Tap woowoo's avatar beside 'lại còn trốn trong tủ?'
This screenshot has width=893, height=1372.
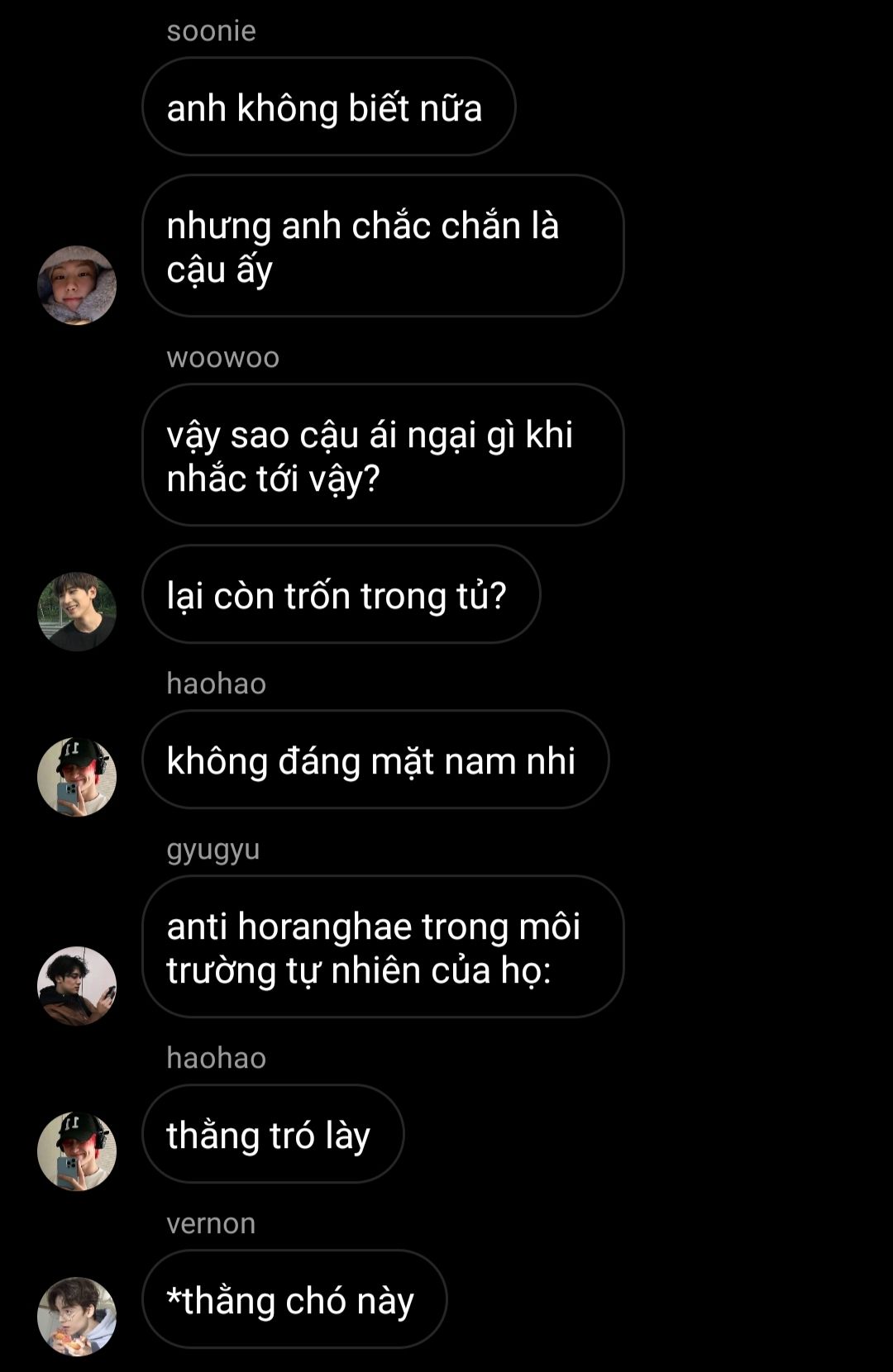point(77,612)
